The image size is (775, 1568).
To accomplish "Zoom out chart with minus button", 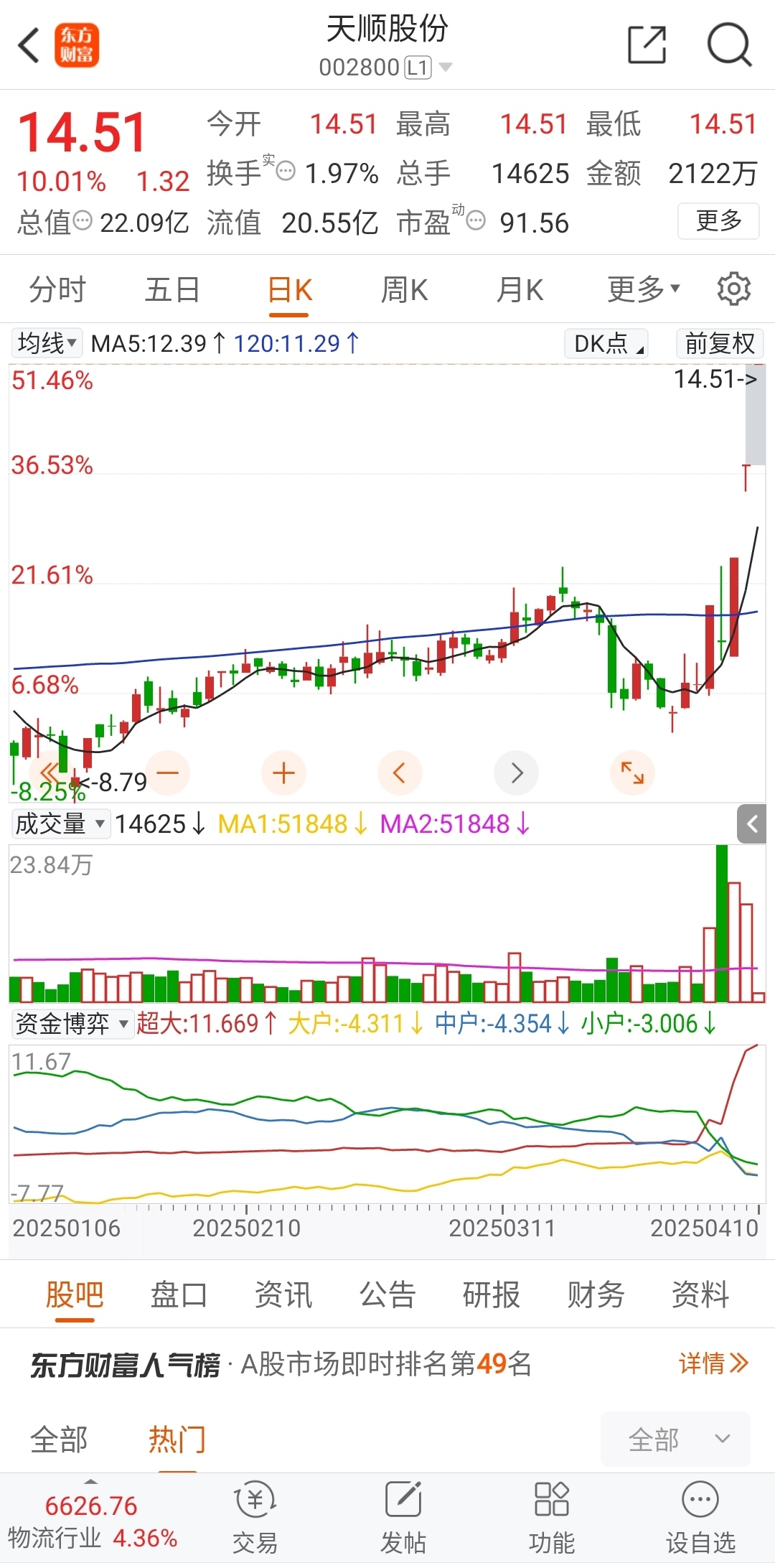I will [x=167, y=773].
